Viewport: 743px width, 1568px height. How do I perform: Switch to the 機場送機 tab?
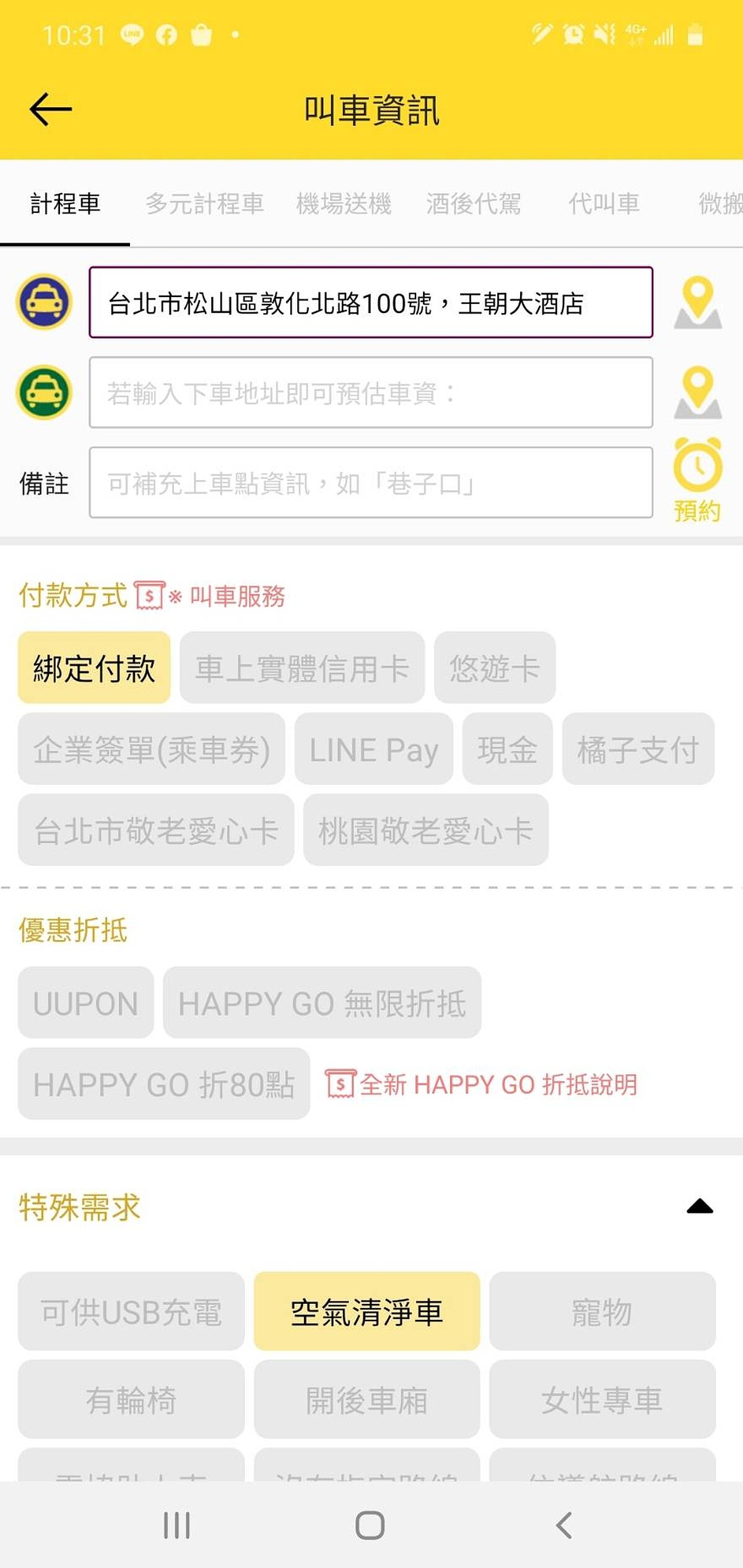coord(344,204)
